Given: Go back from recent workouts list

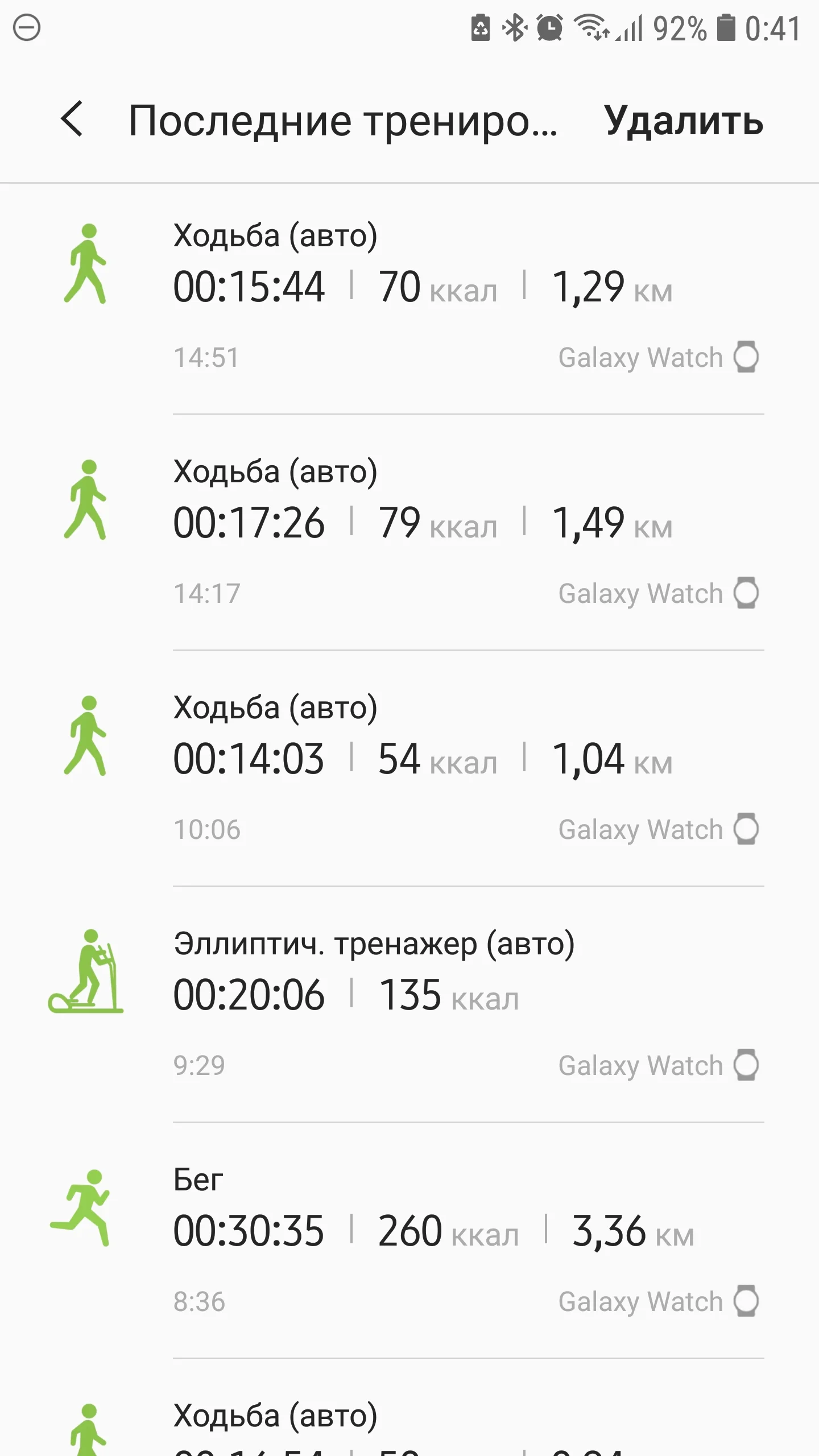Looking at the screenshot, I should [72, 119].
